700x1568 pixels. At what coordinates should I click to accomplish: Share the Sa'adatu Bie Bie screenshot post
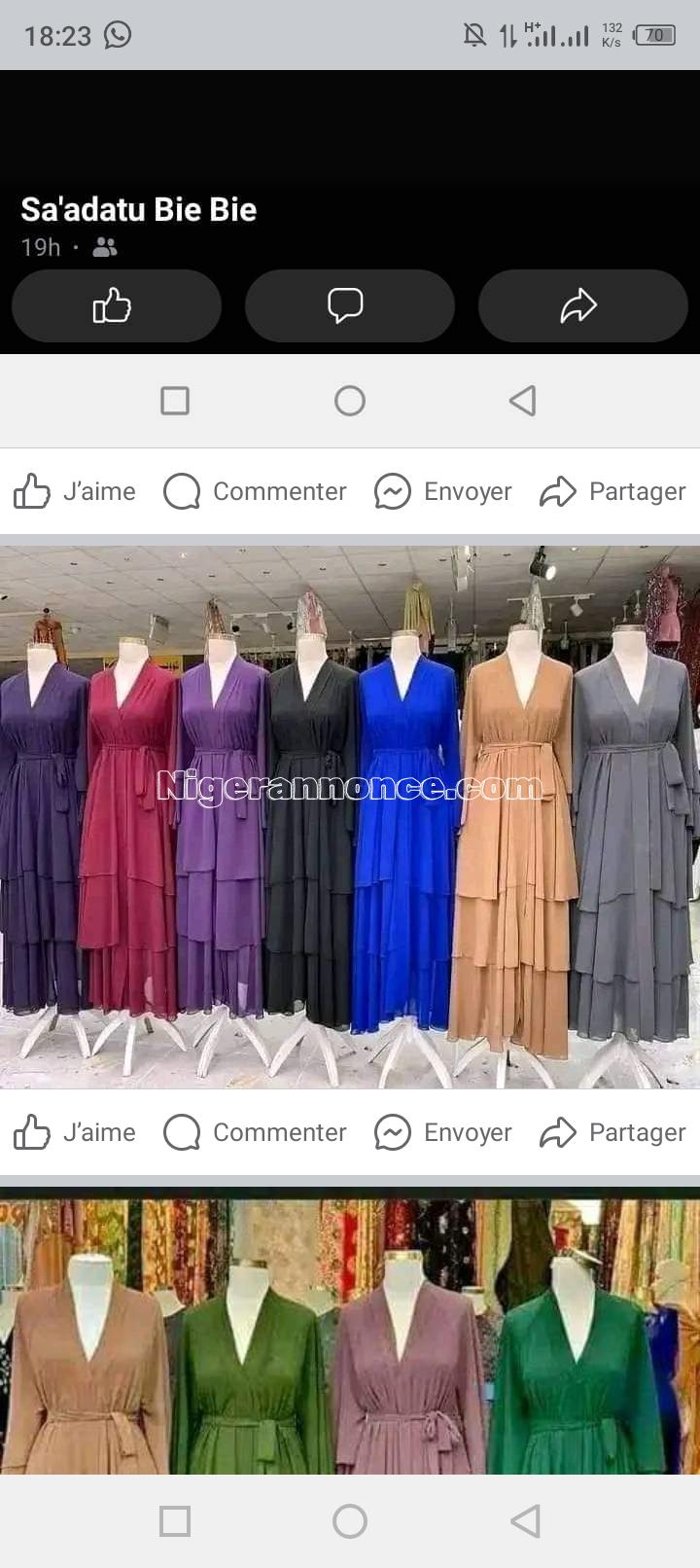(612, 491)
